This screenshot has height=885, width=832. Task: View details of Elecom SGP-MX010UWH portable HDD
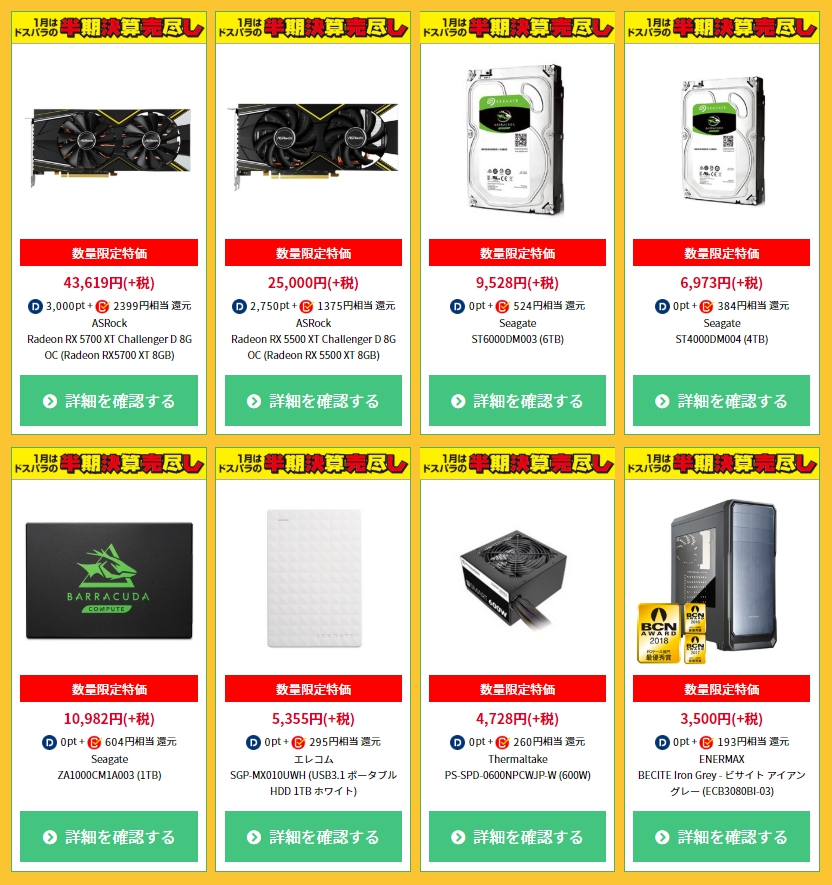[313, 837]
